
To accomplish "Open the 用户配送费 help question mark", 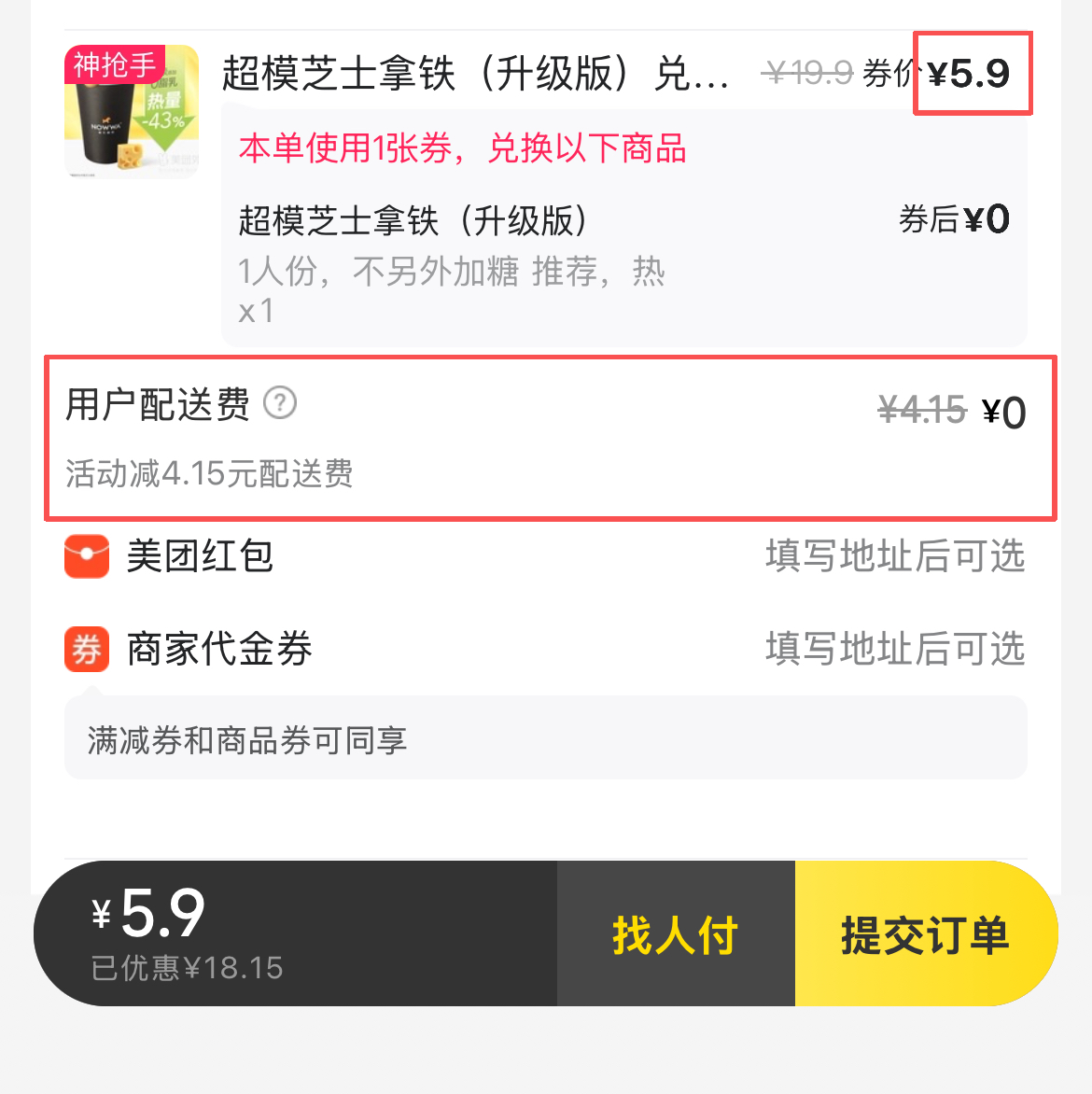I will point(280,404).
